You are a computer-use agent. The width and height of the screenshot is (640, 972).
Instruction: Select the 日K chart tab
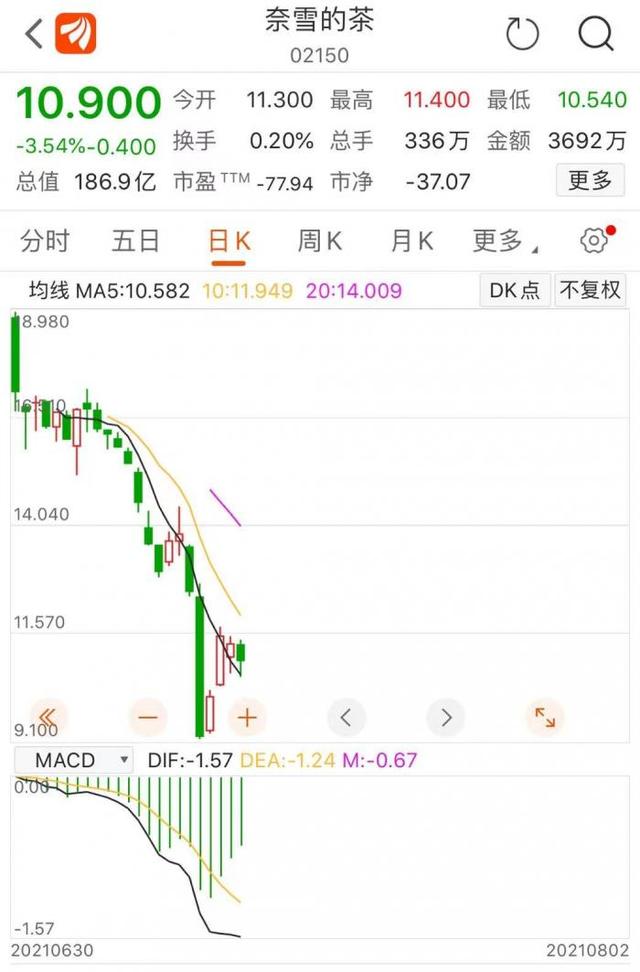point(229,240)
